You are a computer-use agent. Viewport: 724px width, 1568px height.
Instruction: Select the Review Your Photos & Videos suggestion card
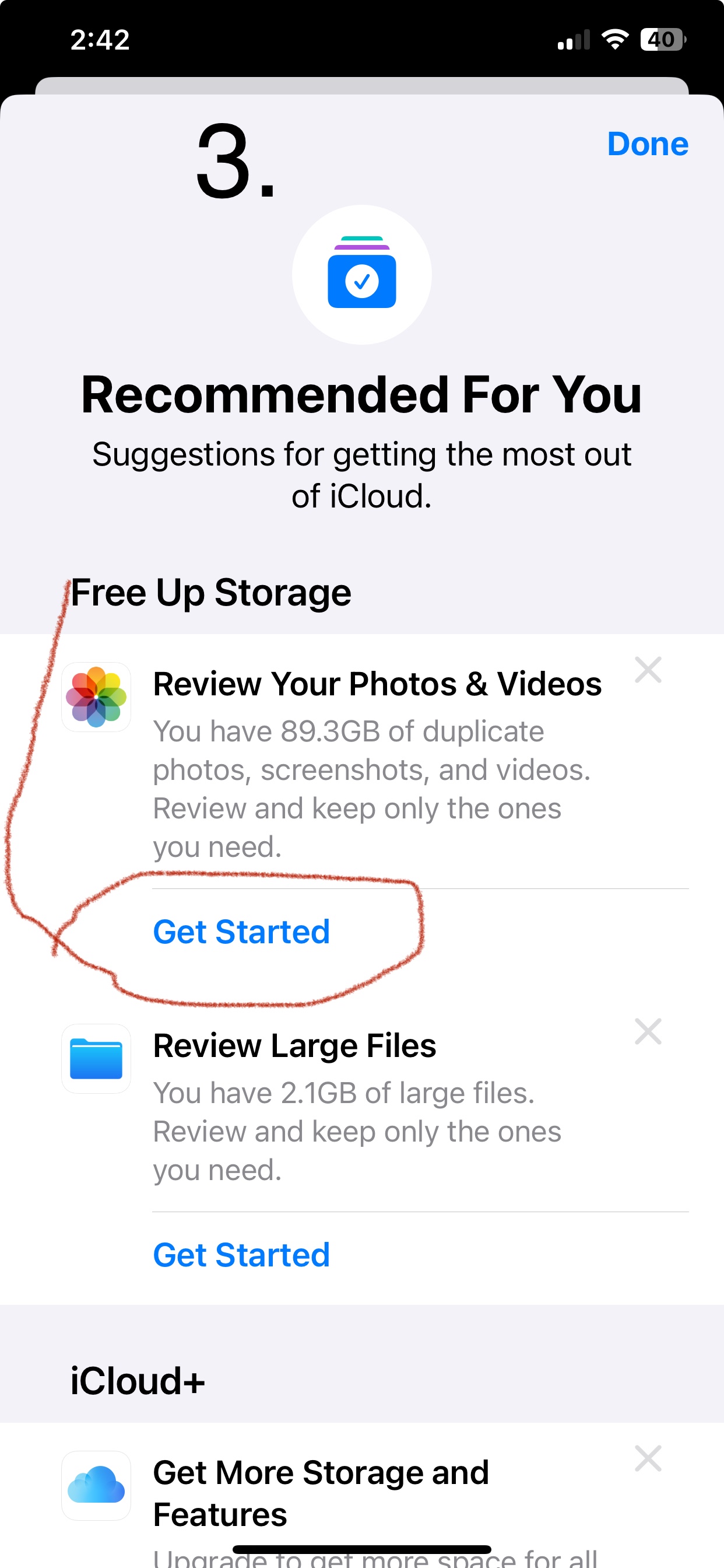pyautogui.click(x=377, y=683)
